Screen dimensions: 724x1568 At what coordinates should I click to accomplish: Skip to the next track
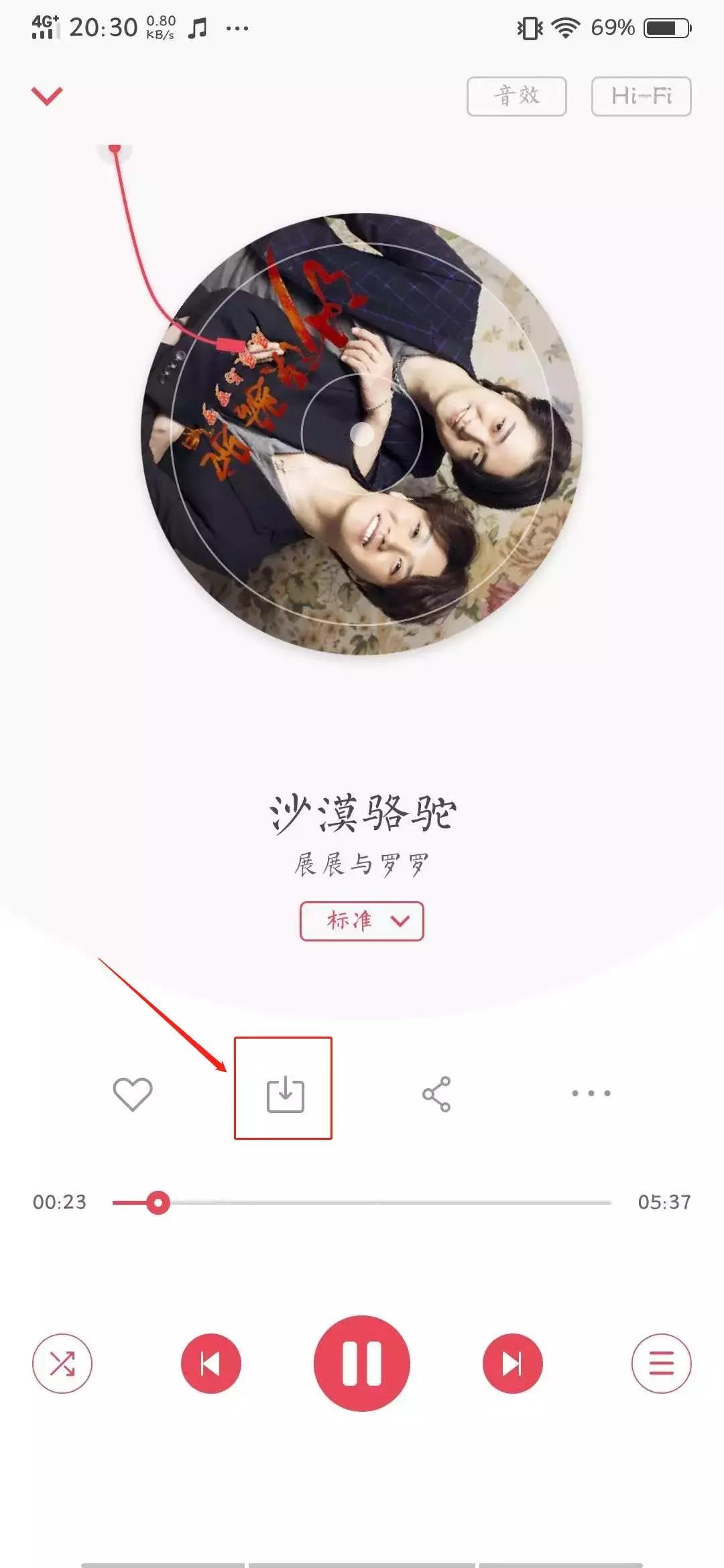point(511,1364)
